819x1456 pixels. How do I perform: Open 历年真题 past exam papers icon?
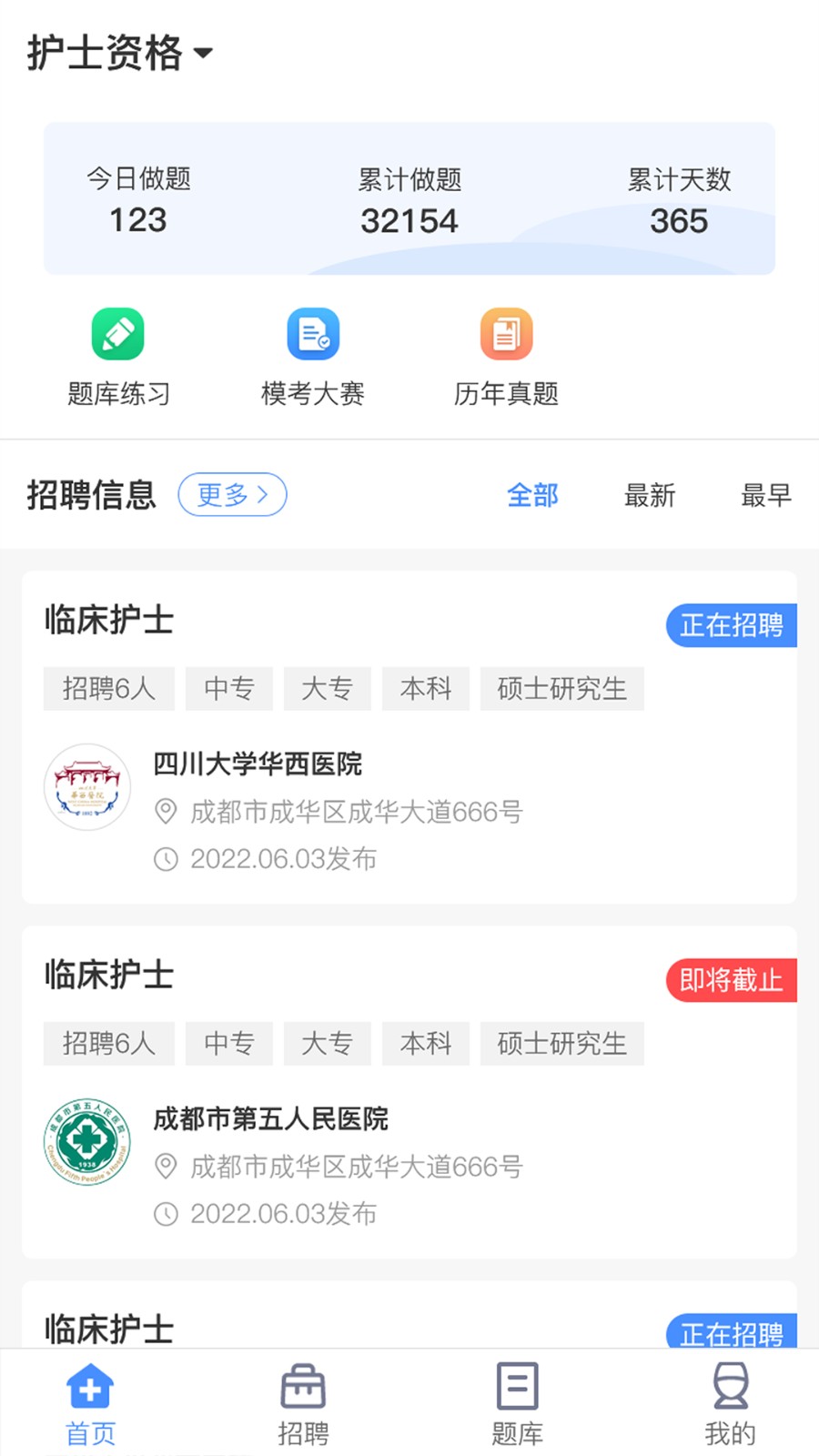[507, 334]
